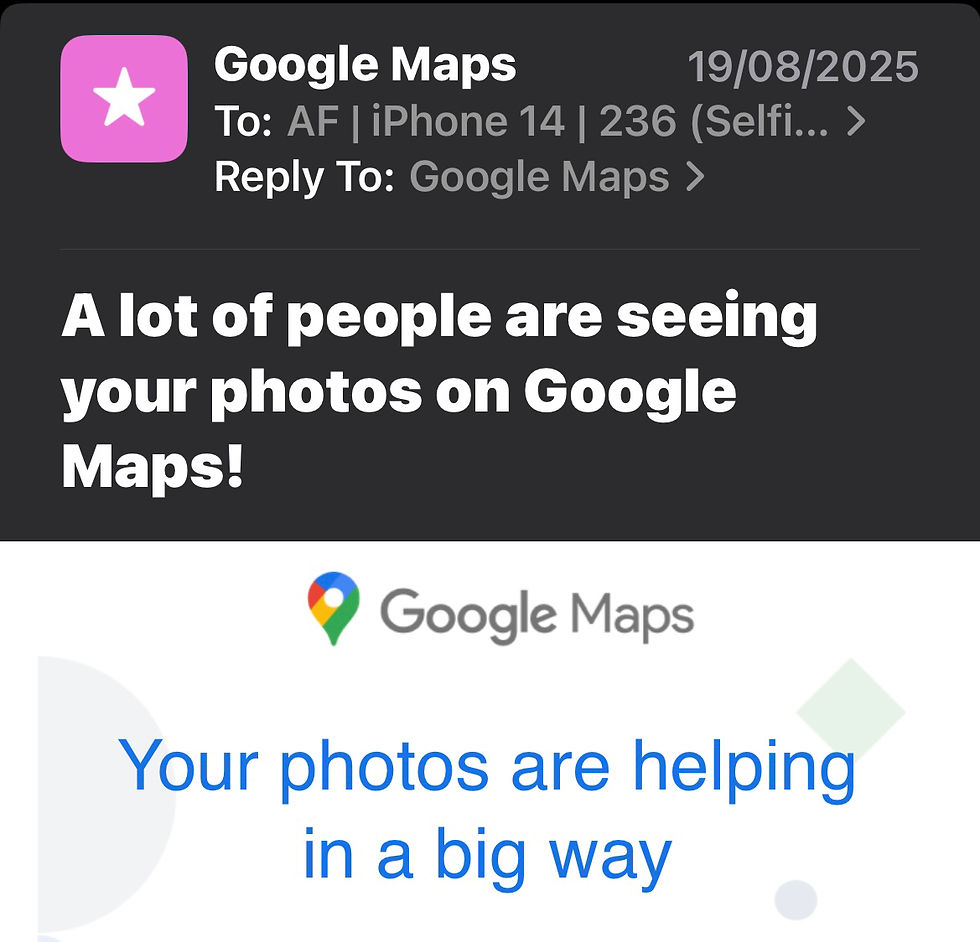Open the Reply To Google Maps contact
Image resolution: width=980 pixels, height=942 pixels.
(556, 178)
